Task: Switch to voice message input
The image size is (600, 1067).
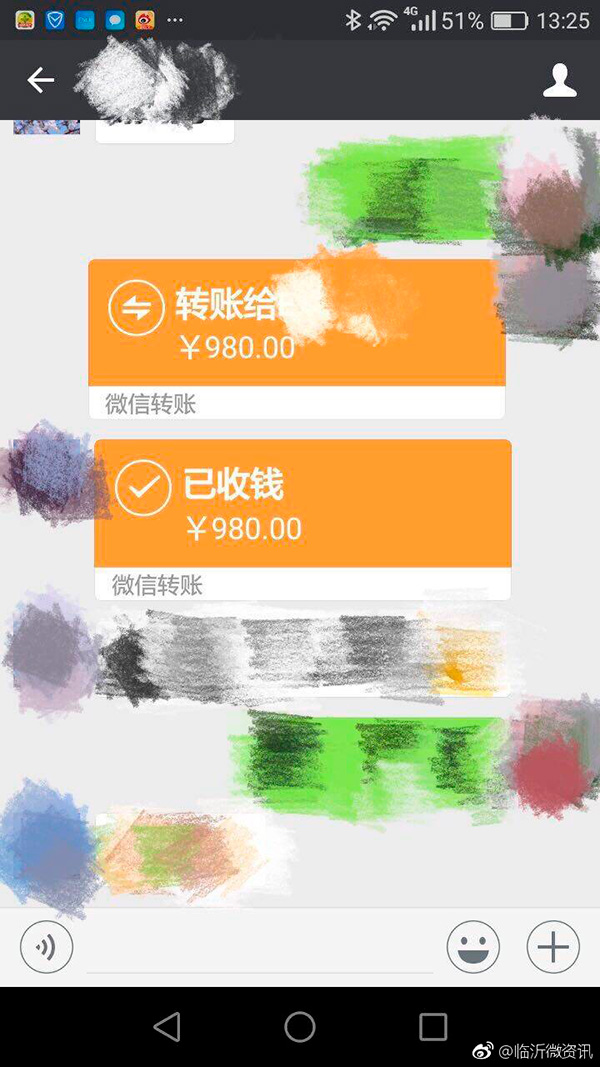Action: point(46,947)
